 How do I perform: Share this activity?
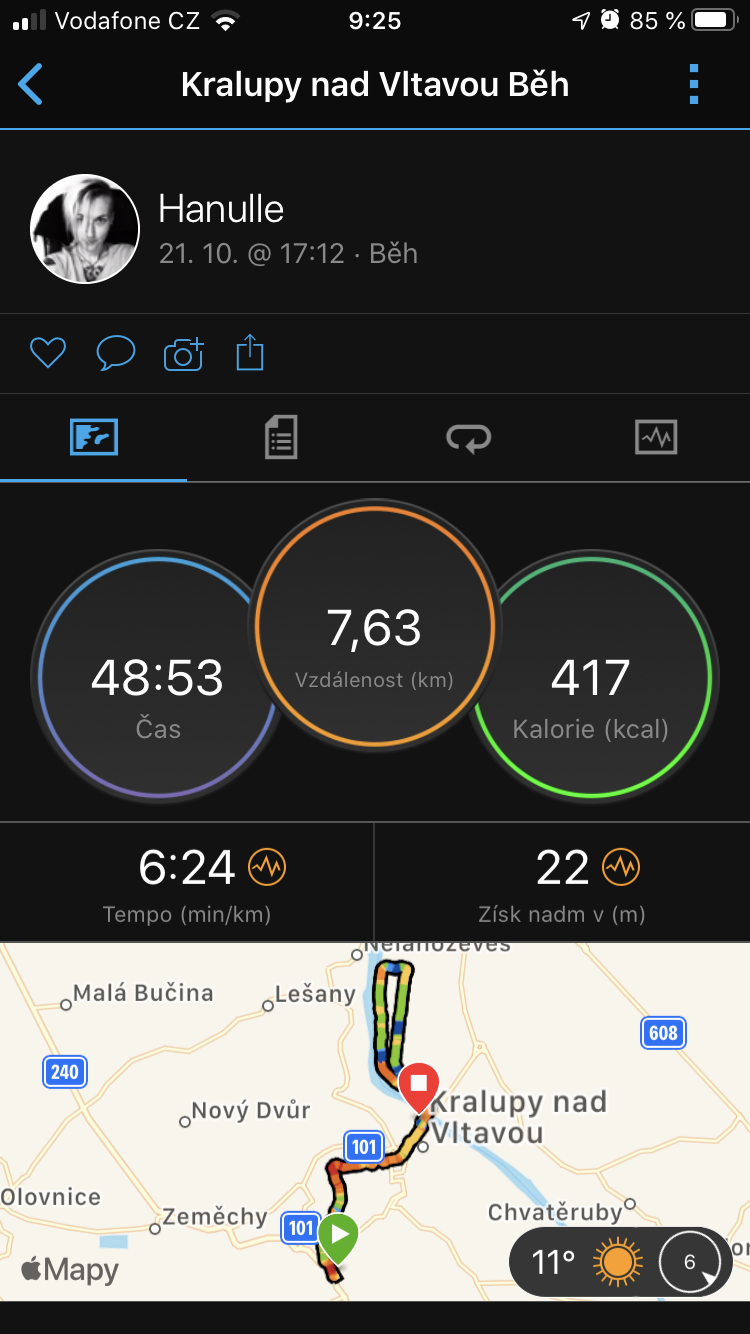(x=250, y=352)
